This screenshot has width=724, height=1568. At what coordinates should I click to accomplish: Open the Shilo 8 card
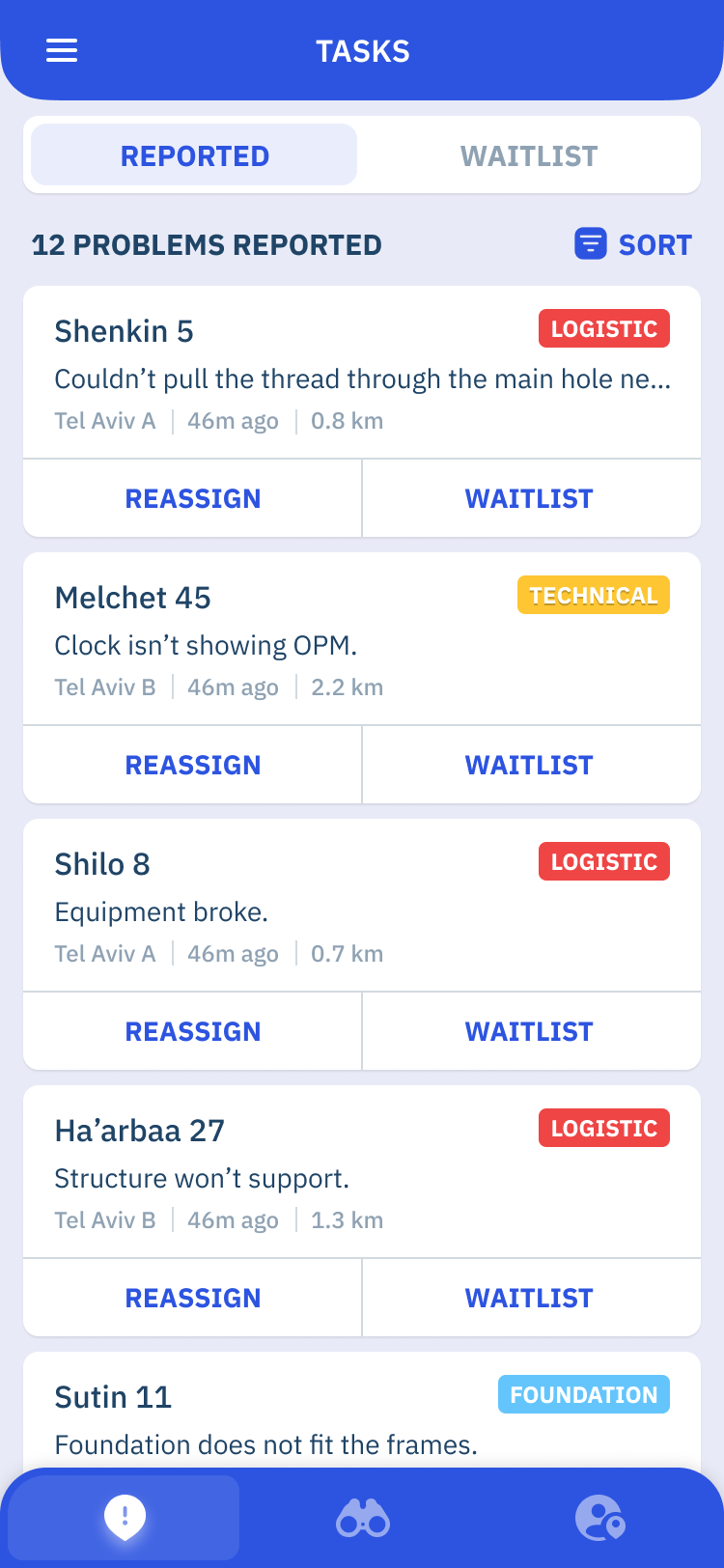click(362, 906)
